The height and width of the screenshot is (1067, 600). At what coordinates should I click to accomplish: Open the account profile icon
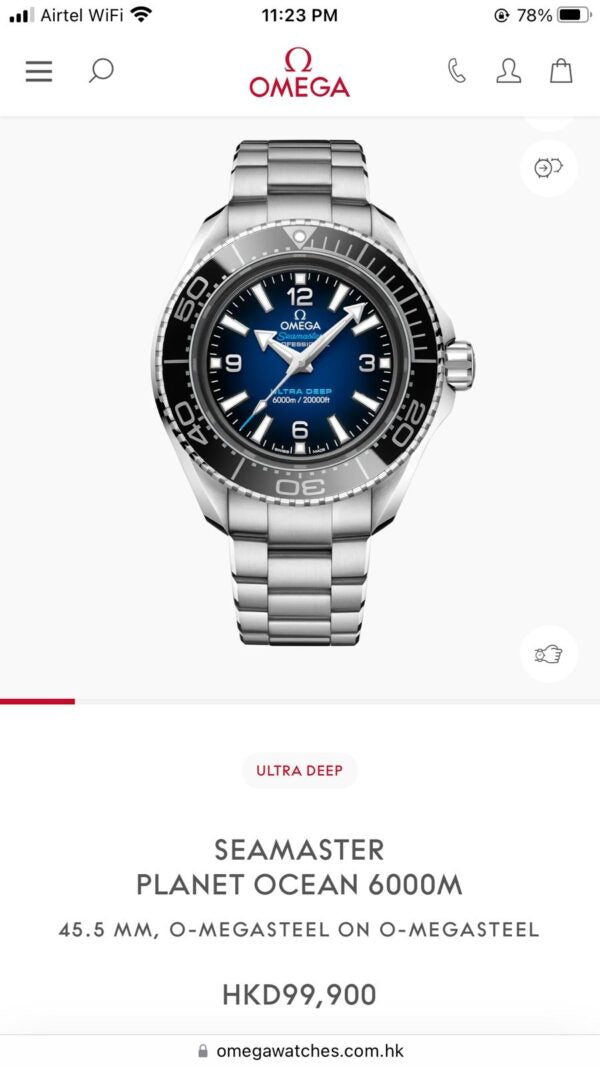click(509, 71)
